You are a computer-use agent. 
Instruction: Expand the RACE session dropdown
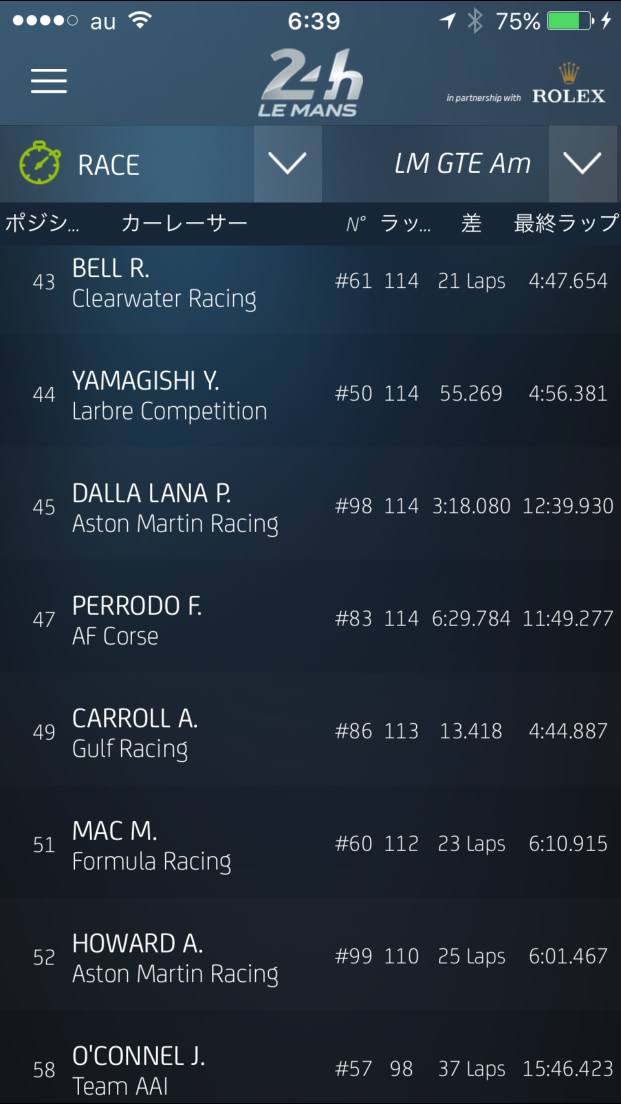287,164
